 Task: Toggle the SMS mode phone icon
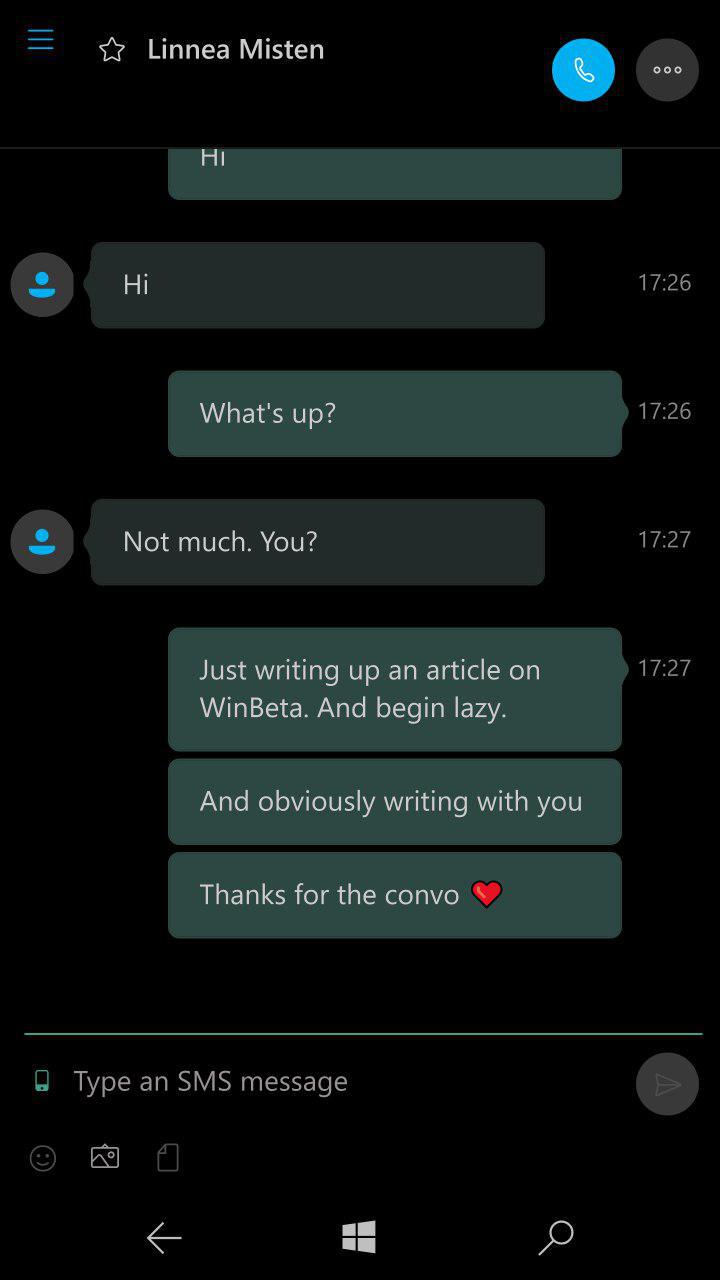pos(42,1081)
